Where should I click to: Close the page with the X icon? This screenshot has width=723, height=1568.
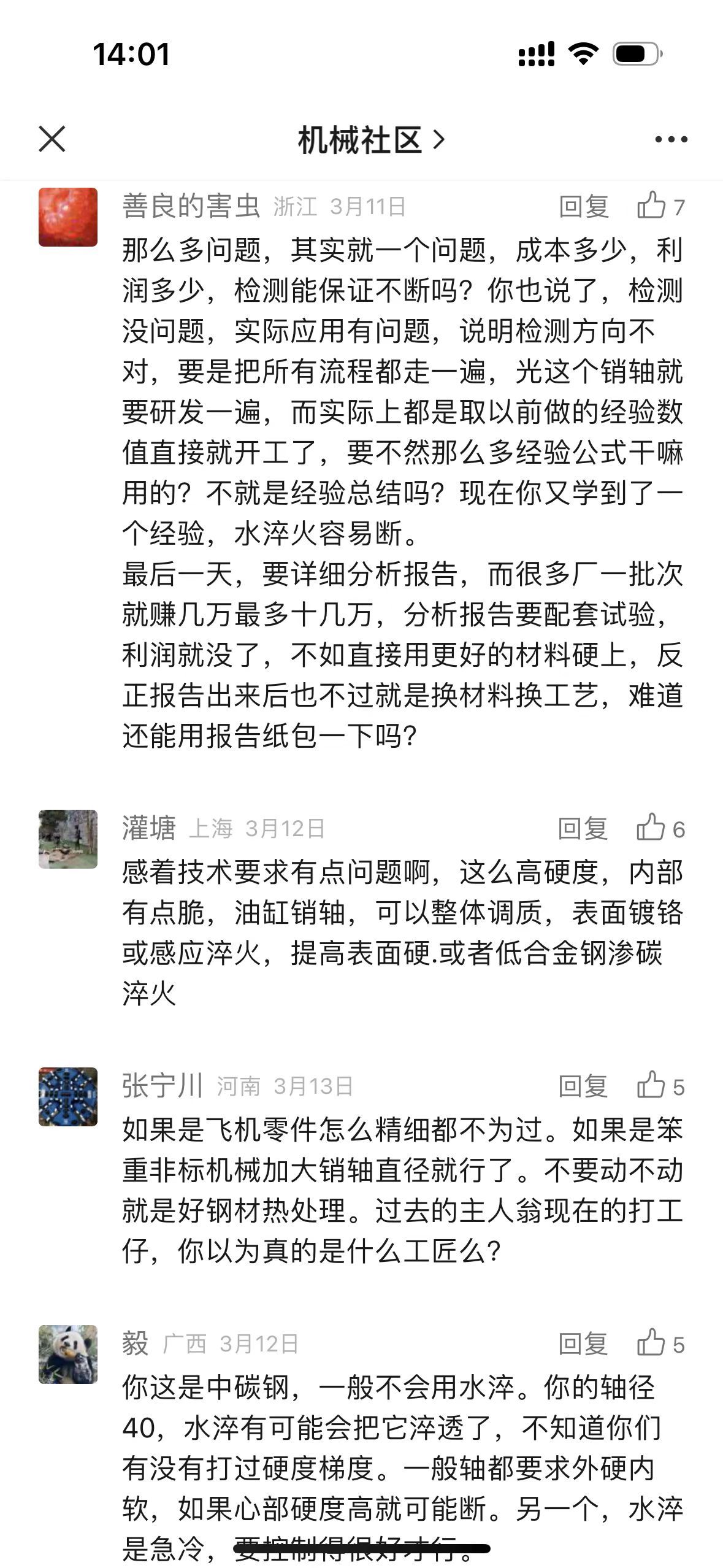(52, 139)
